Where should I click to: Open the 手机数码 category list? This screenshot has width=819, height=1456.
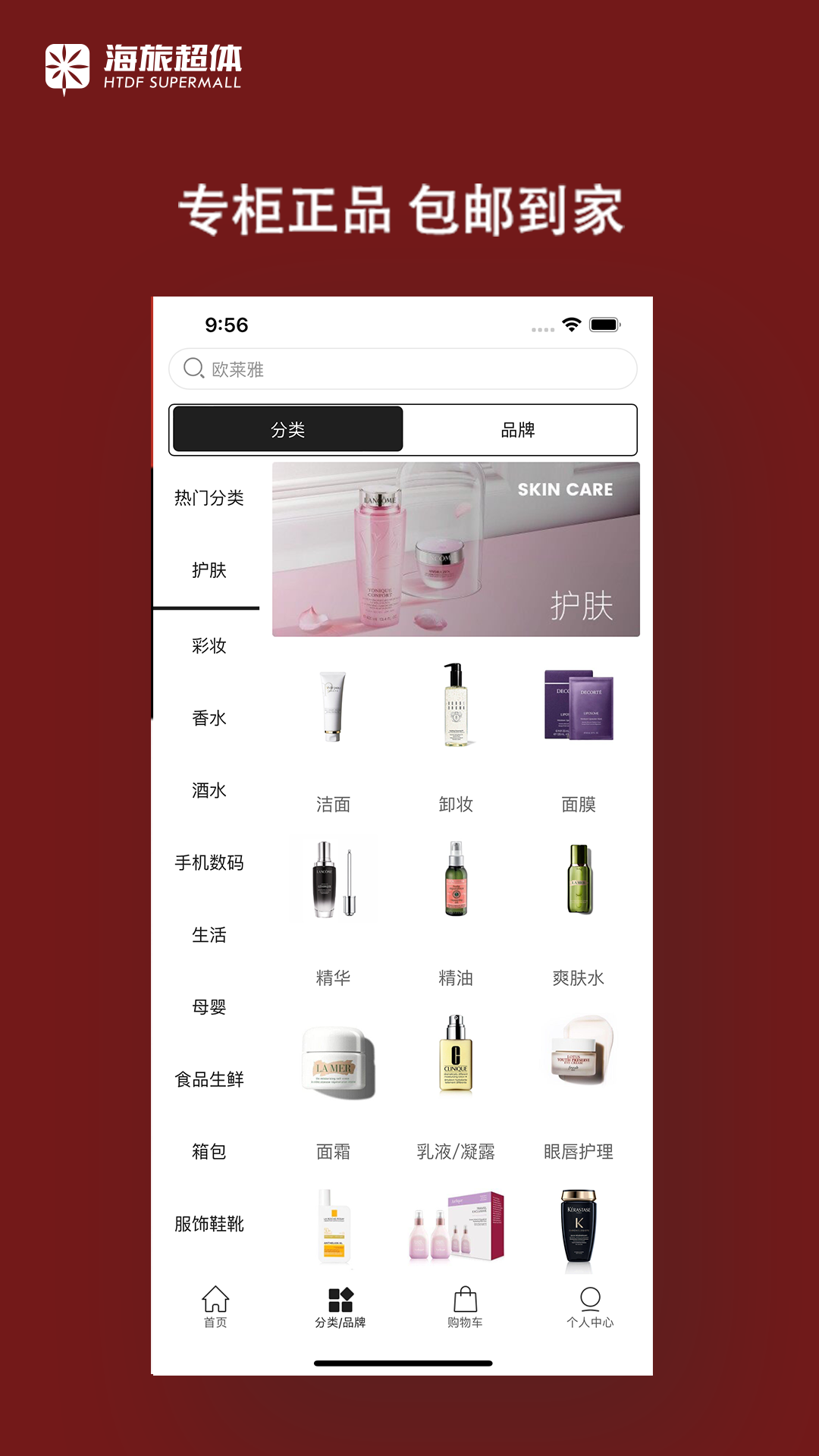tap(209, 863)
